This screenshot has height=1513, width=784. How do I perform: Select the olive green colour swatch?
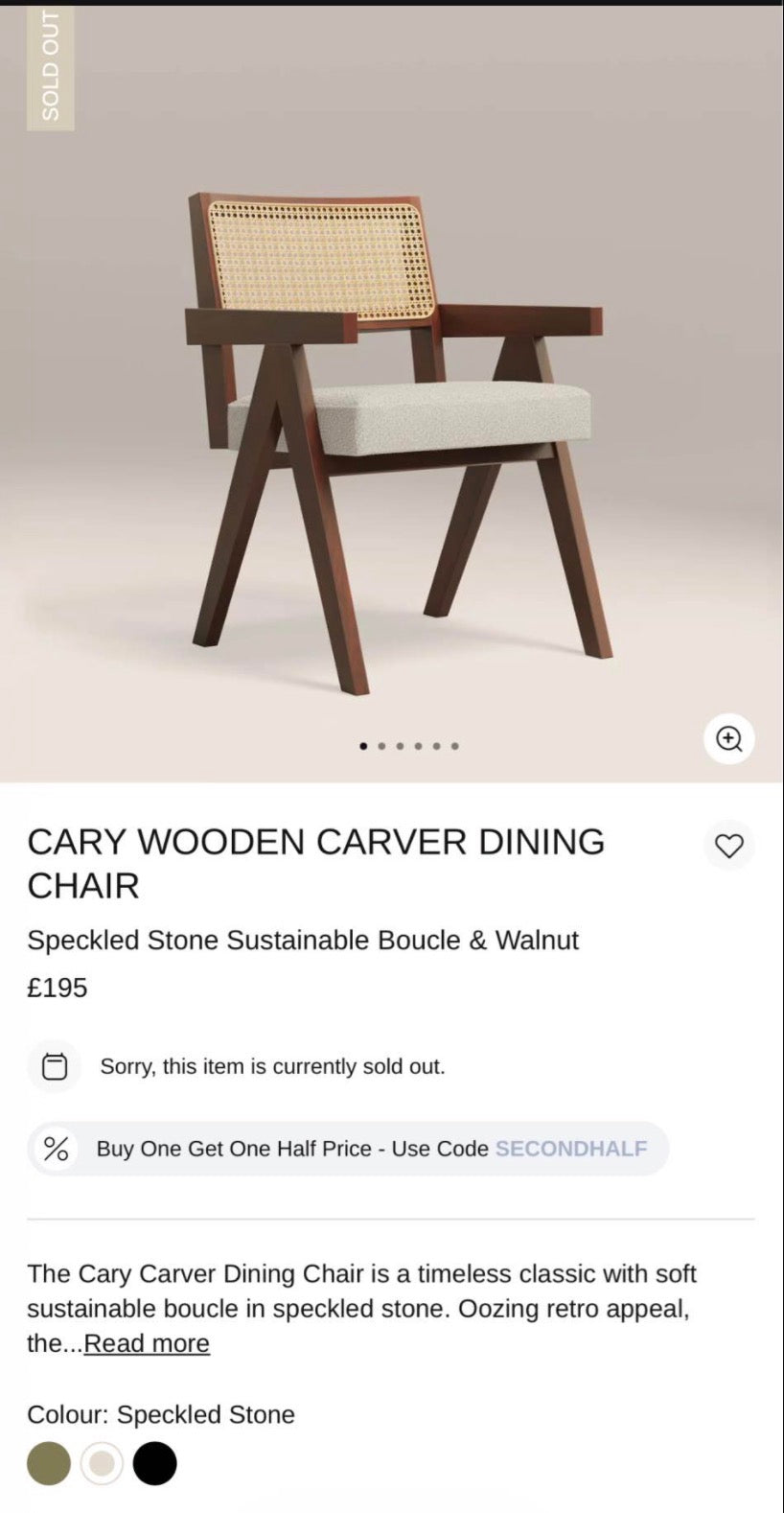click(49, 1463)
